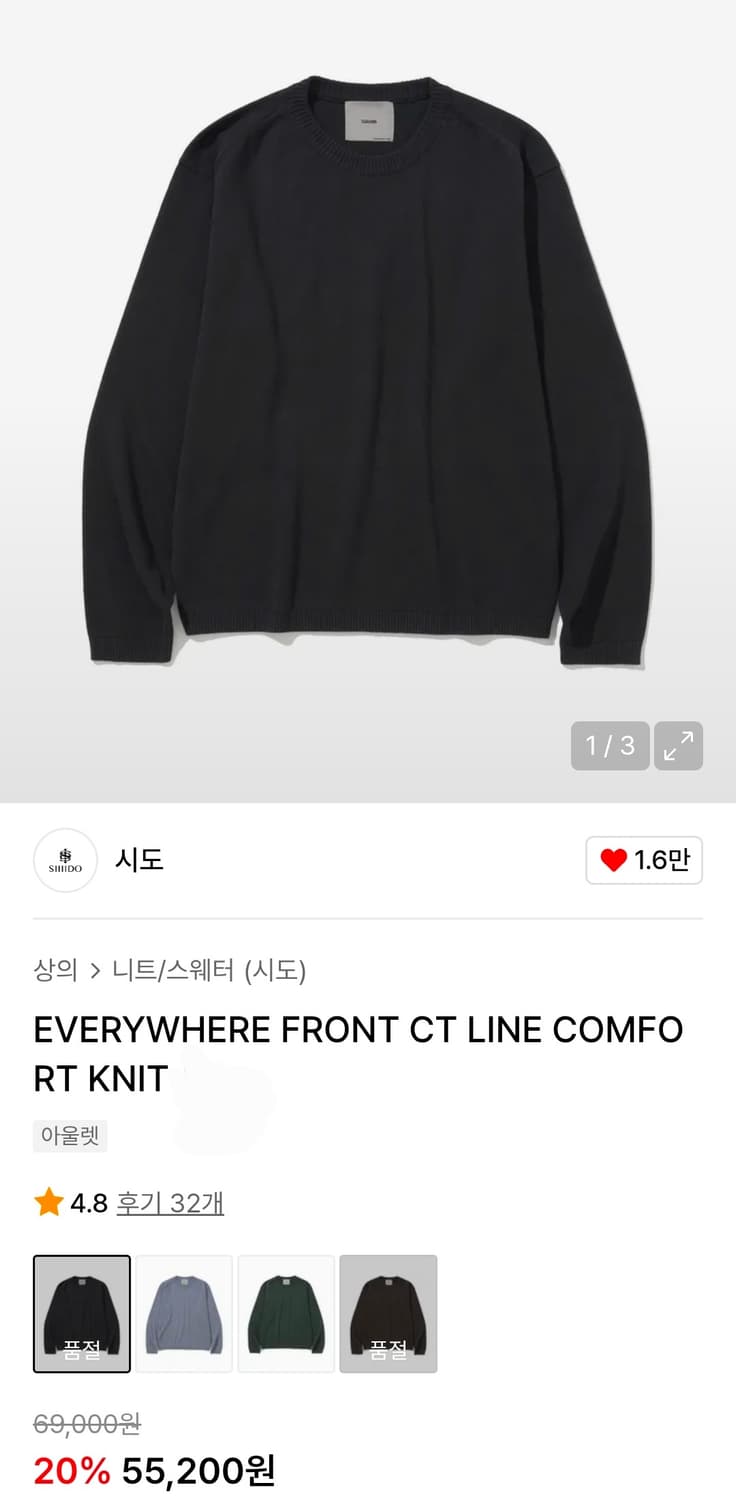The image size is (736, 1500).
Task: Choose the sold-out brown knit variant
Action: coord(388,1314)
